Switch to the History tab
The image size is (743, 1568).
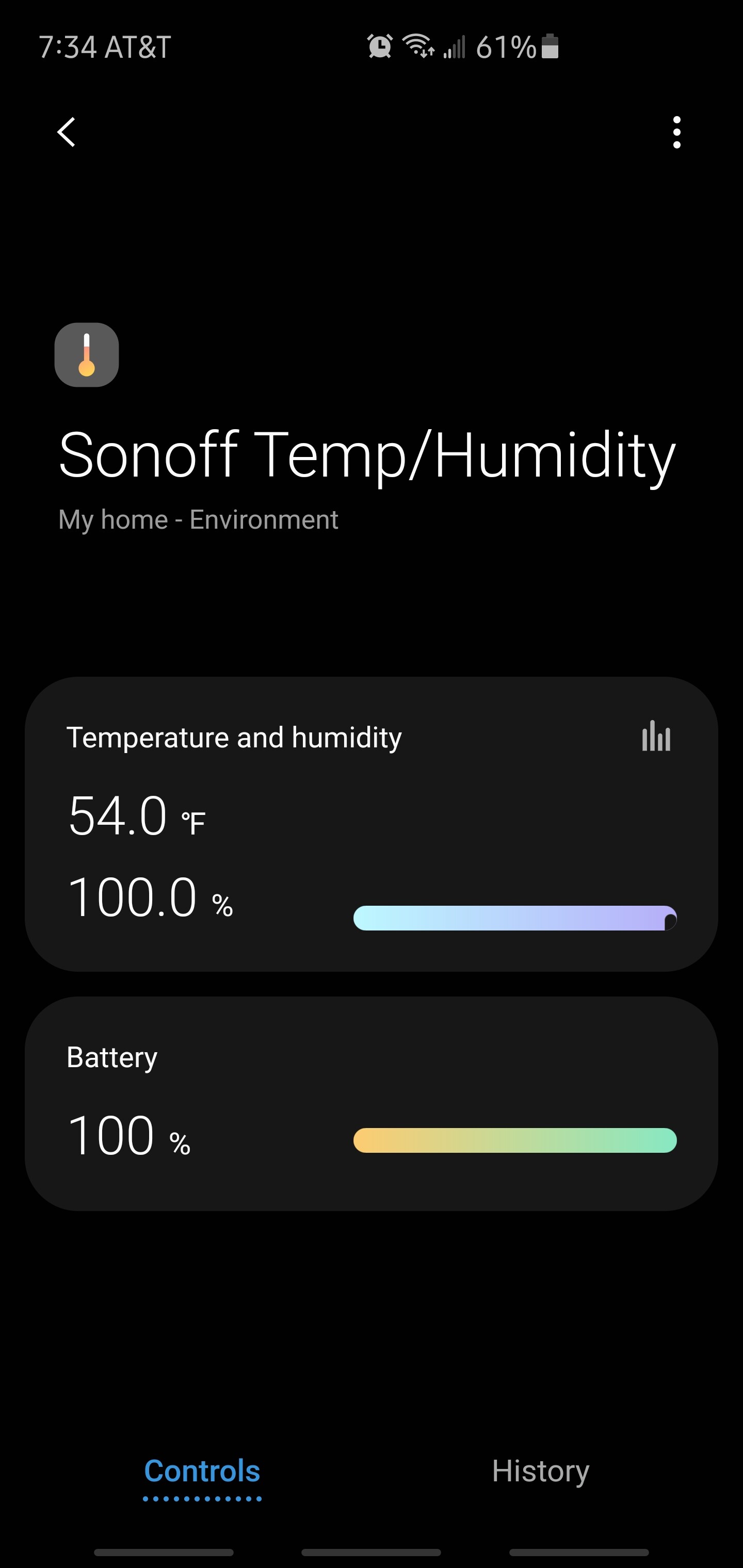click(x=540, y=1471)
